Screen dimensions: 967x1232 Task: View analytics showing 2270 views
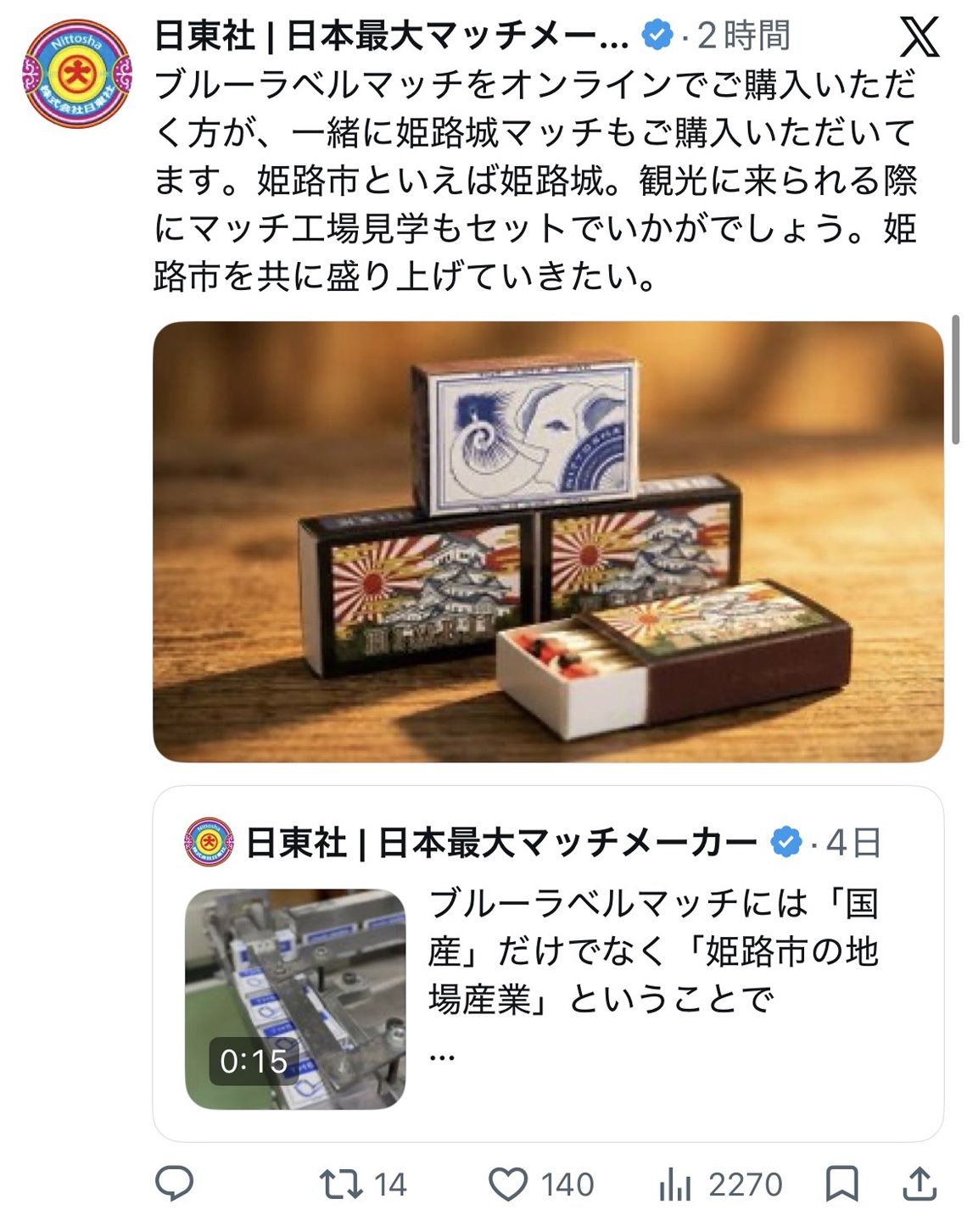[720, 1184]
